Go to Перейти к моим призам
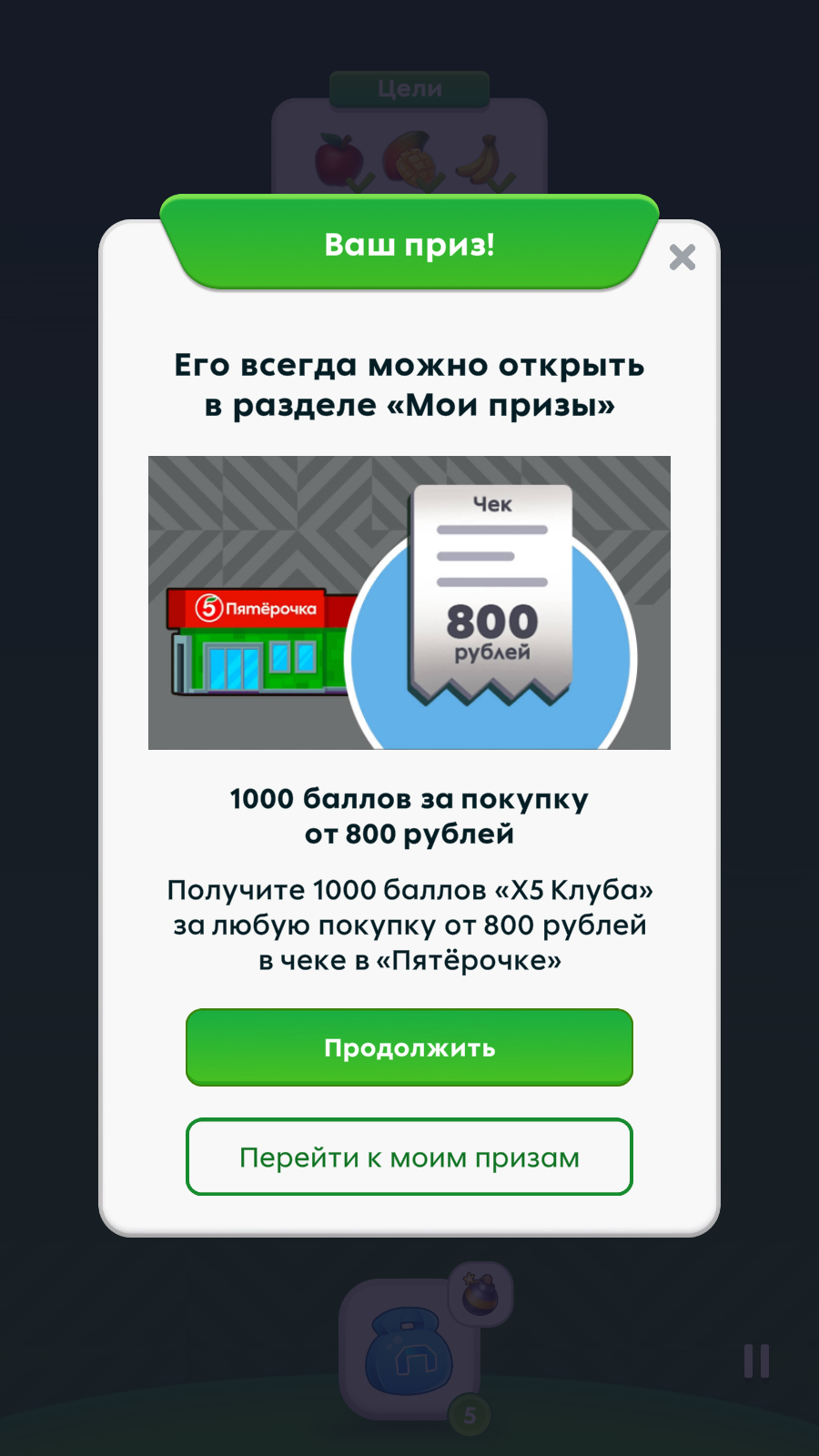Viewport: 819px width, 1456px height. 409,1157
